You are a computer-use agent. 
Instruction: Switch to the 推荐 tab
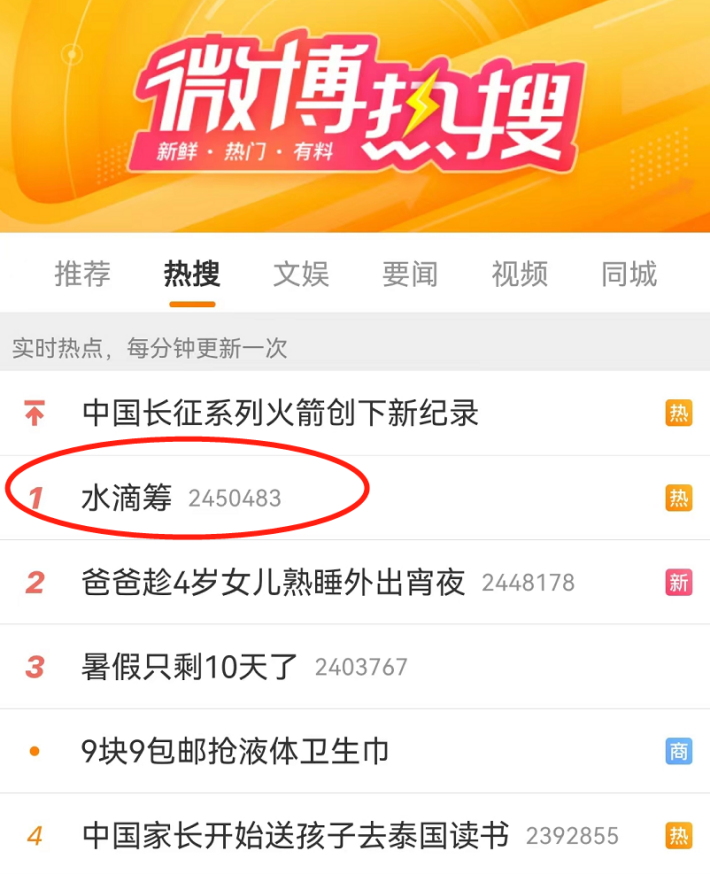[x=82, y=273]
